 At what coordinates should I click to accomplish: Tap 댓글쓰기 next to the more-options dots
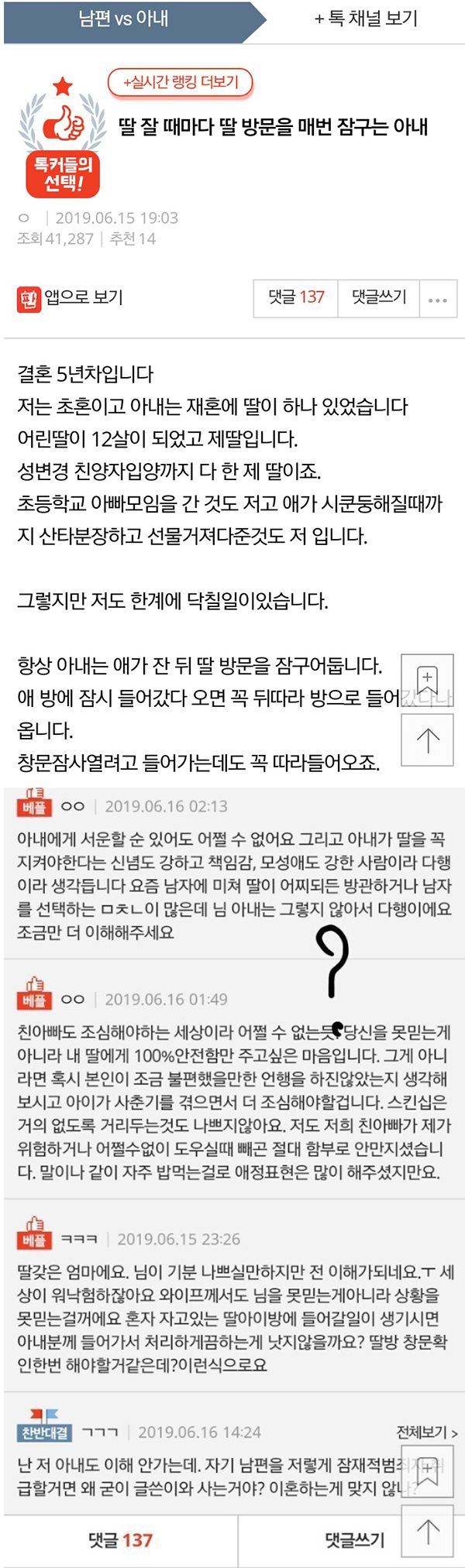point(379,297)
